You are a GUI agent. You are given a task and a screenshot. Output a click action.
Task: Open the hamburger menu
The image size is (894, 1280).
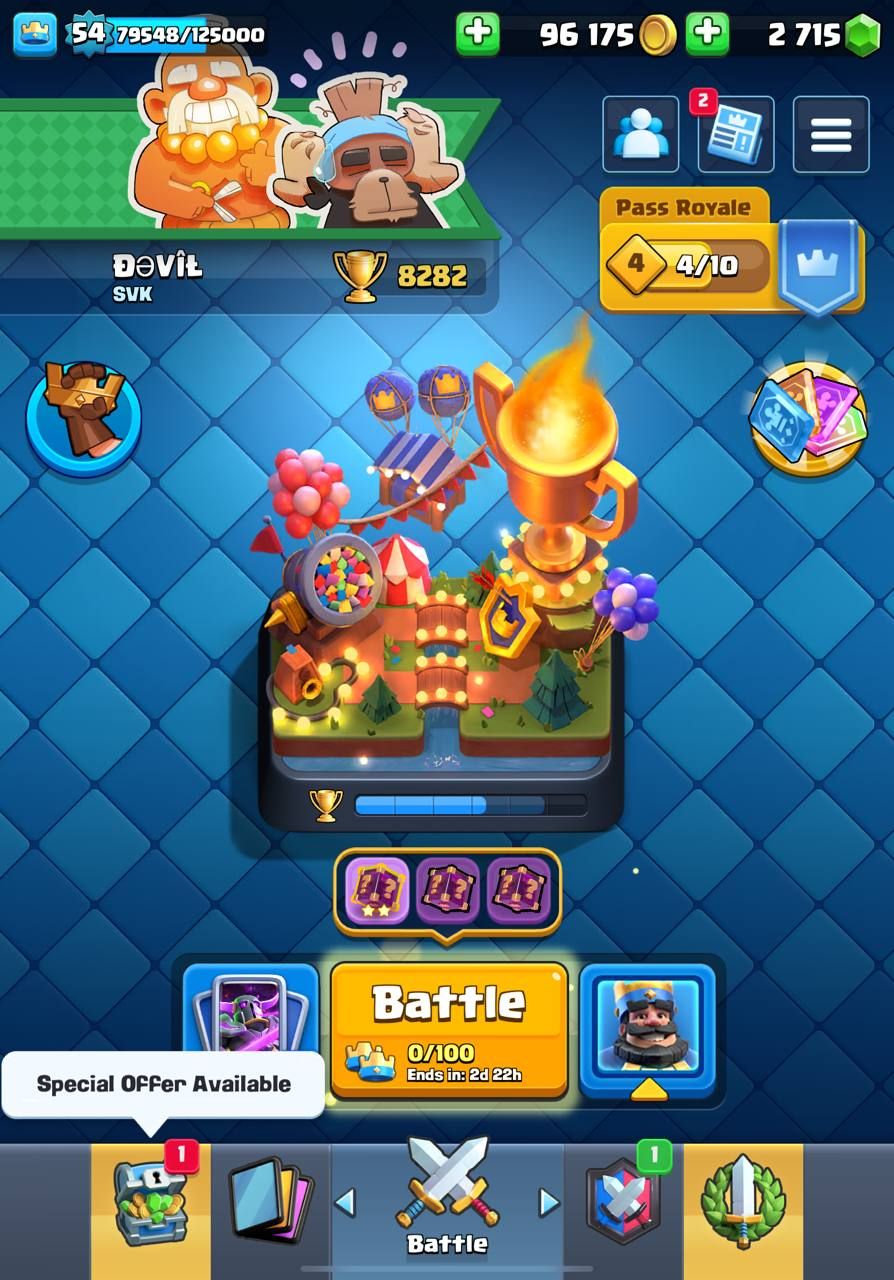830,135
